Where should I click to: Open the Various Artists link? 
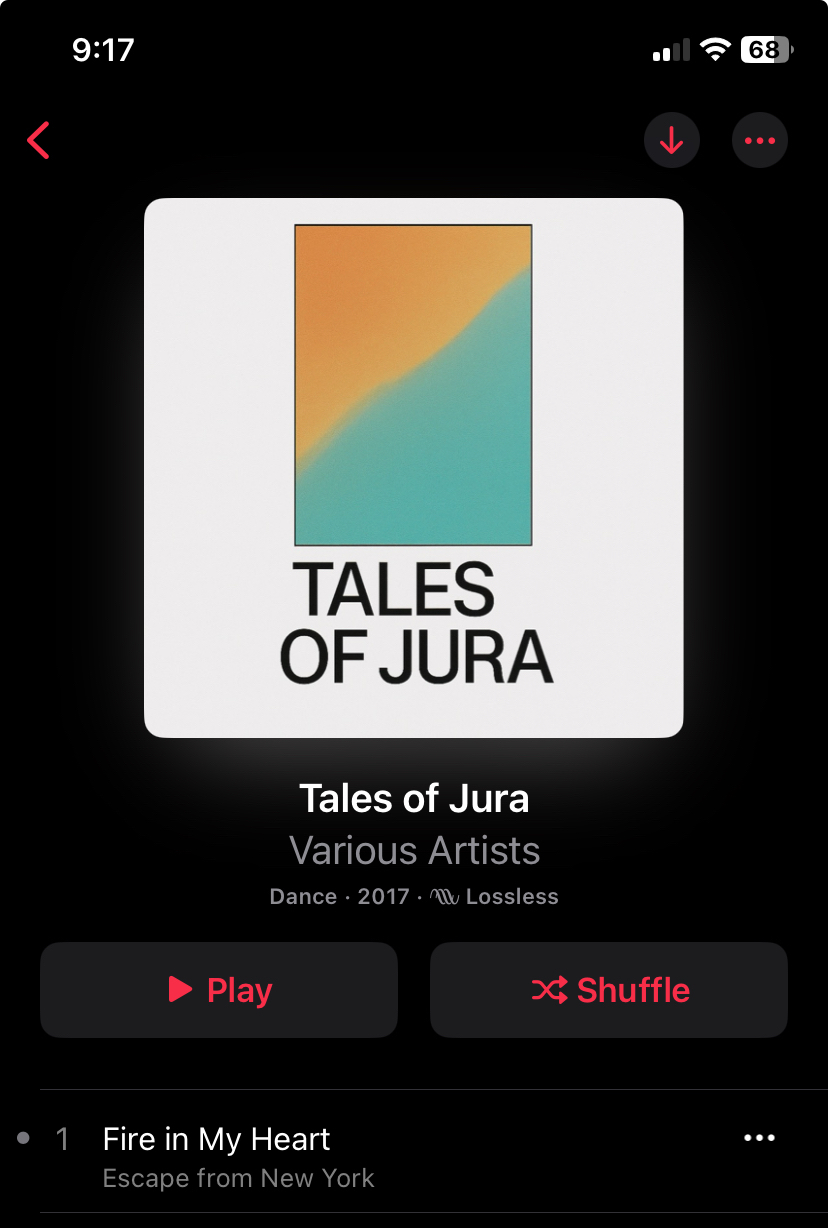(414, 851)
